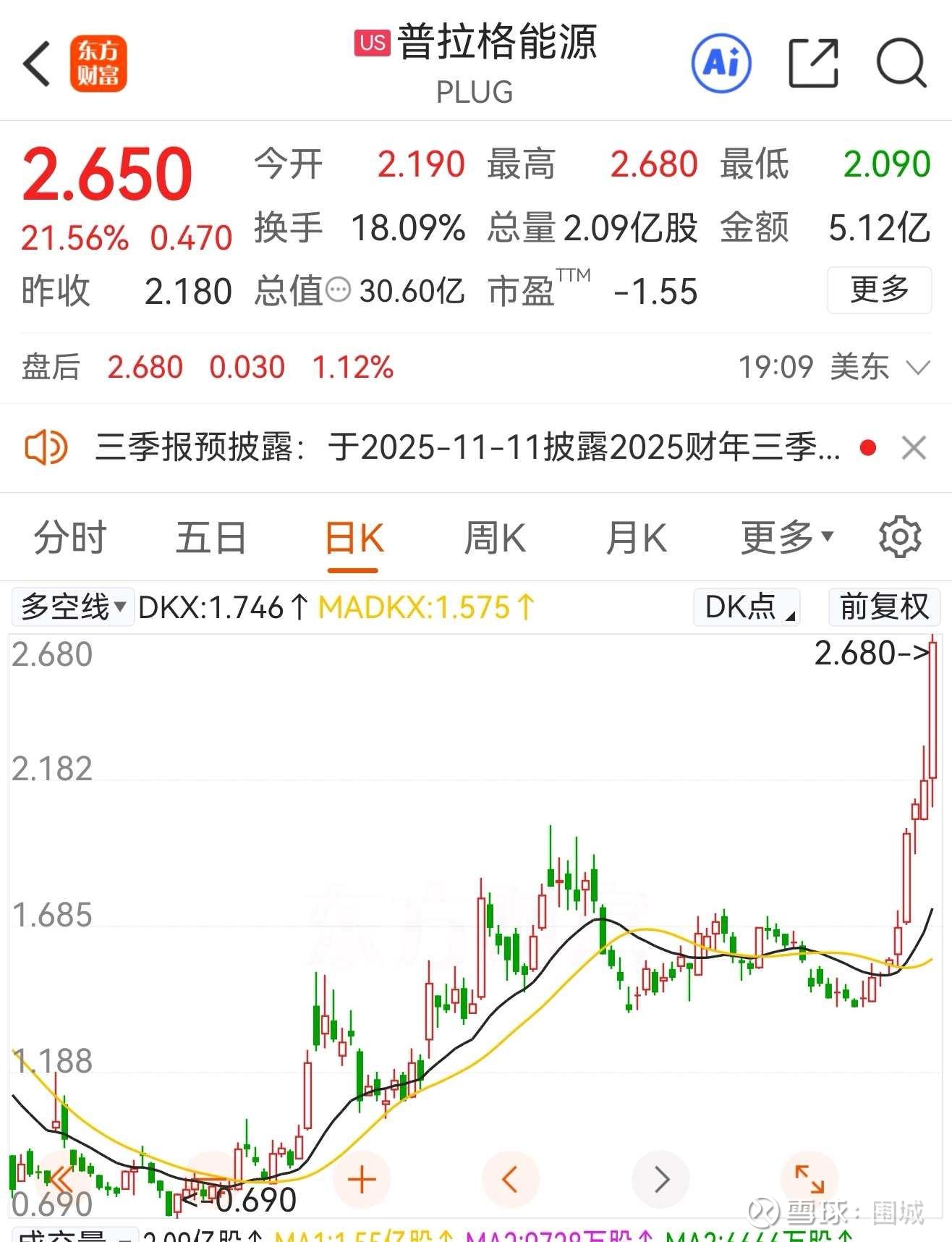Change the 多空线 indicator dropdown

tap(72, 607)
